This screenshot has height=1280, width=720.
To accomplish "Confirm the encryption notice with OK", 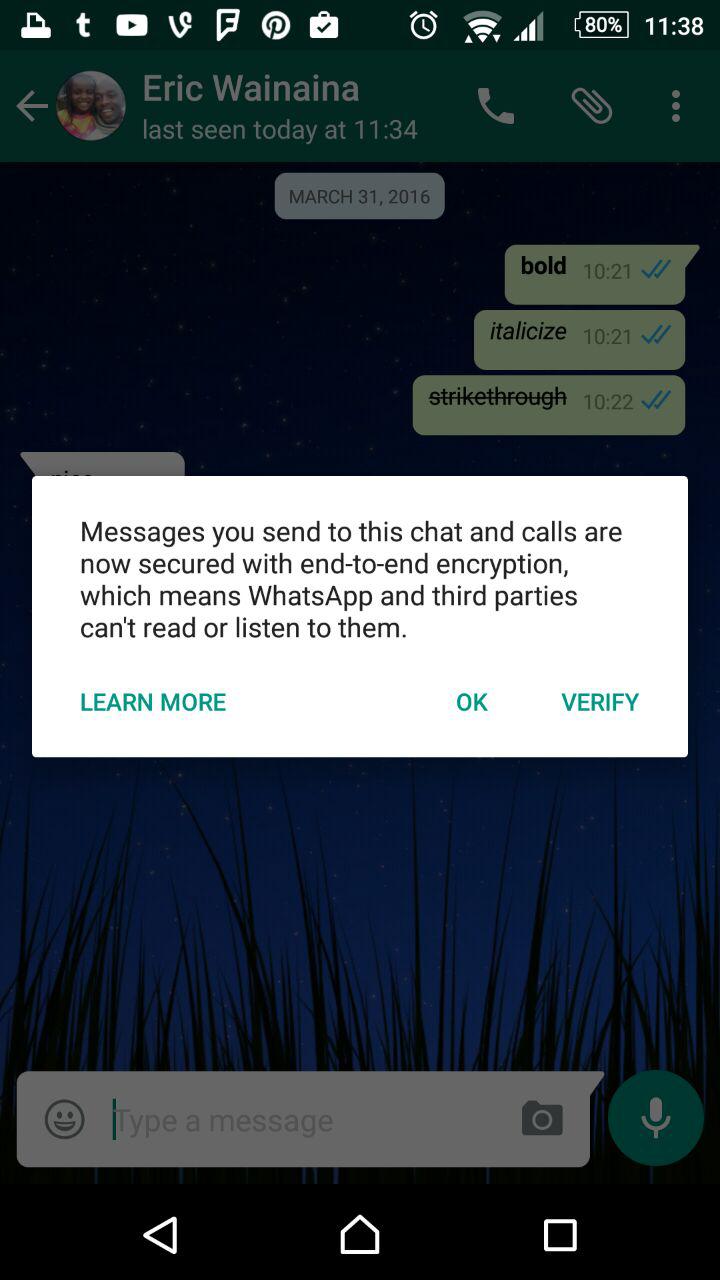I will [472, 702].
